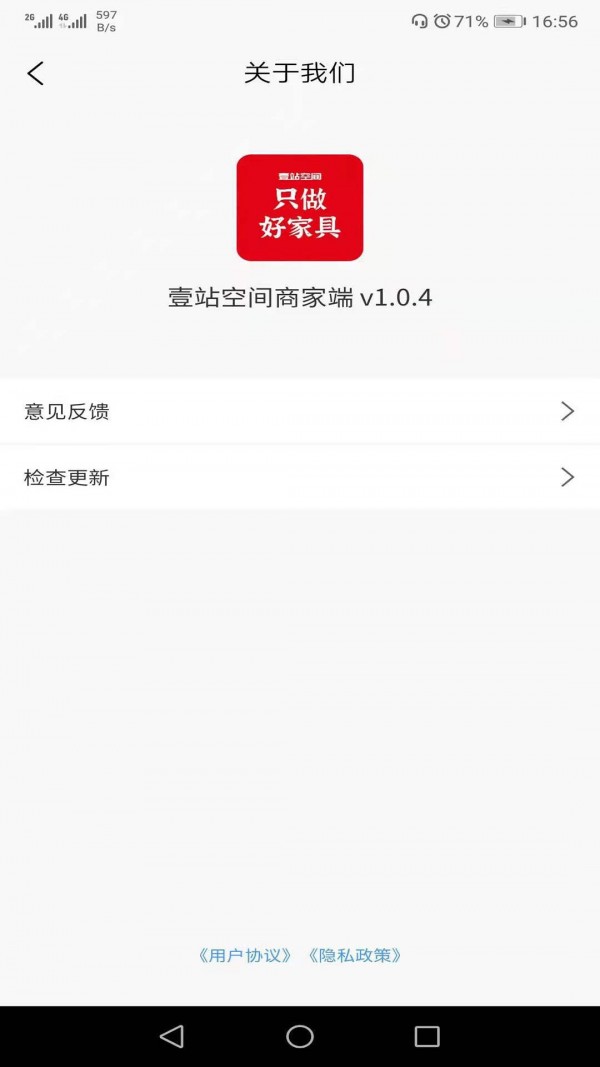The width and height of the screenshot is (600, 1067).
Task: Open the recent apps view
Action: pos(427,1036)
